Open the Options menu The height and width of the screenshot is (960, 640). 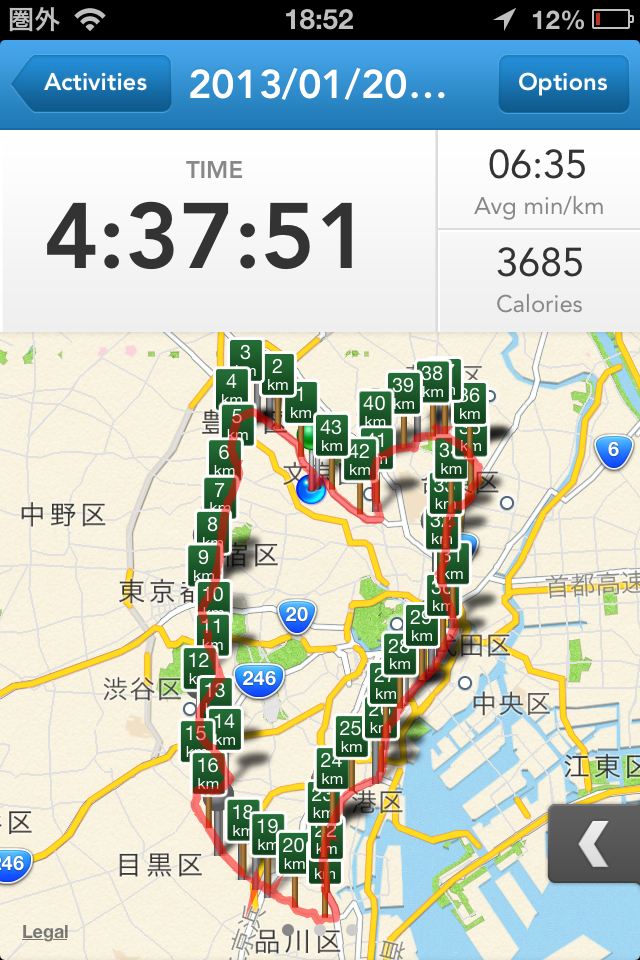click(x=562, y=83)
